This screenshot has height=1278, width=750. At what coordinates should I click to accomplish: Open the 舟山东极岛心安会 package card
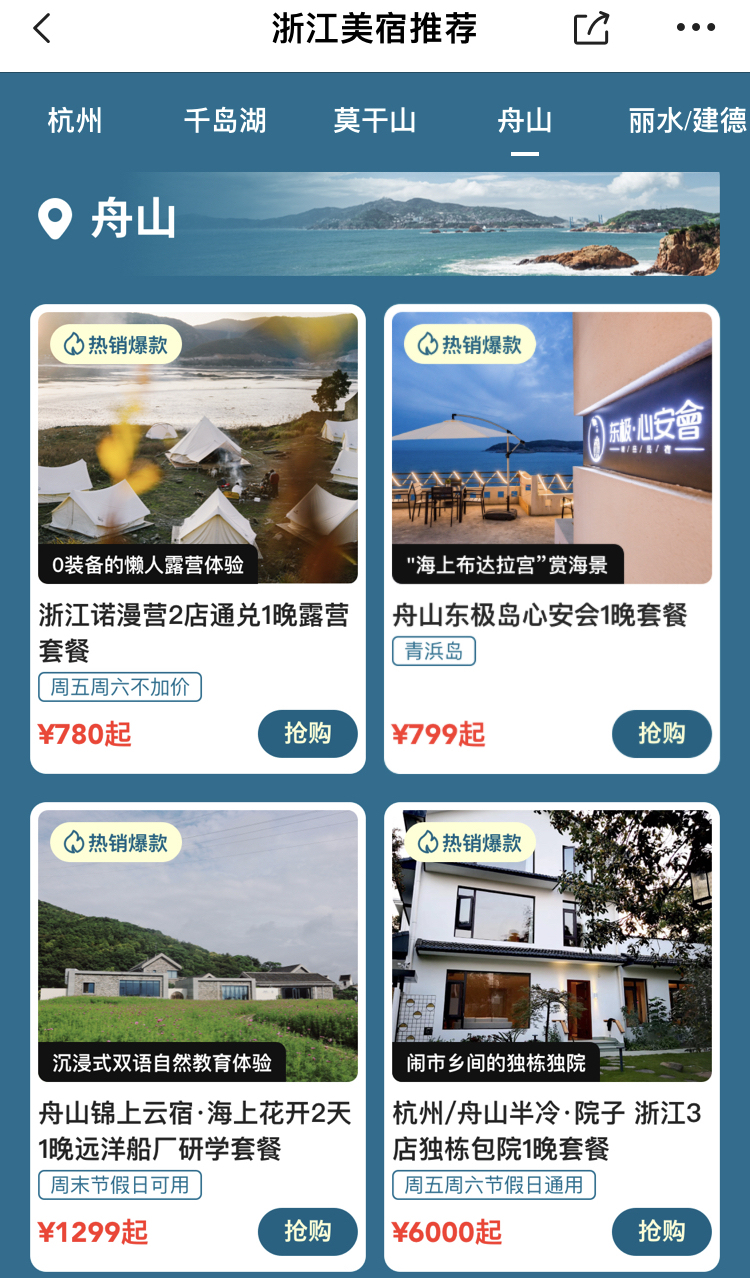point(552,539)
